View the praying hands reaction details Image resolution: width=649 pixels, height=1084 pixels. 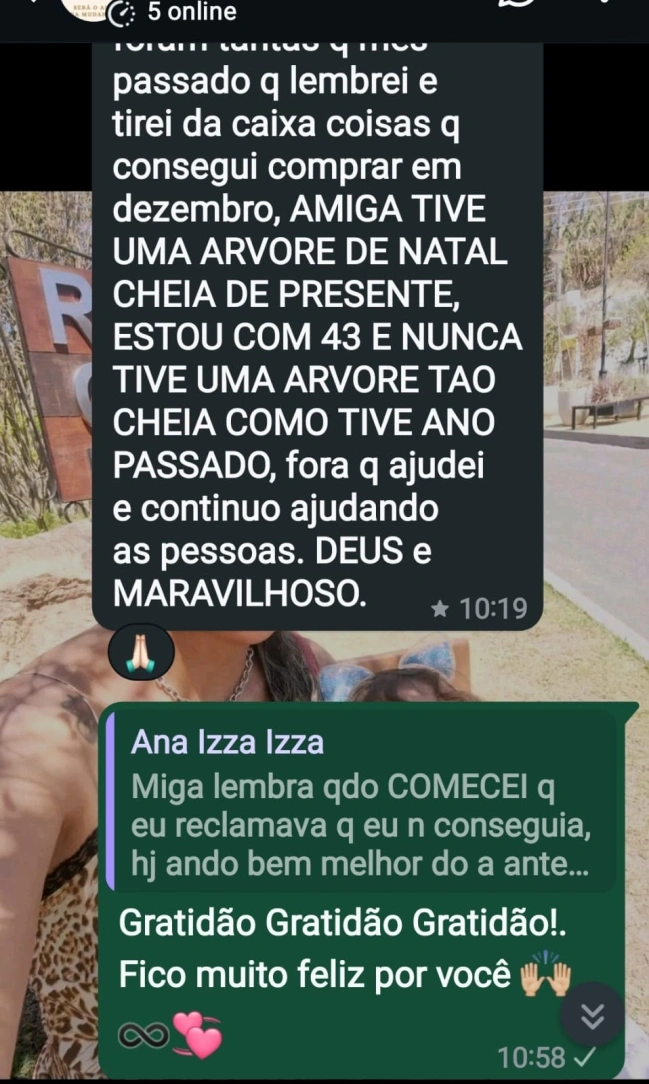[141, 654]
